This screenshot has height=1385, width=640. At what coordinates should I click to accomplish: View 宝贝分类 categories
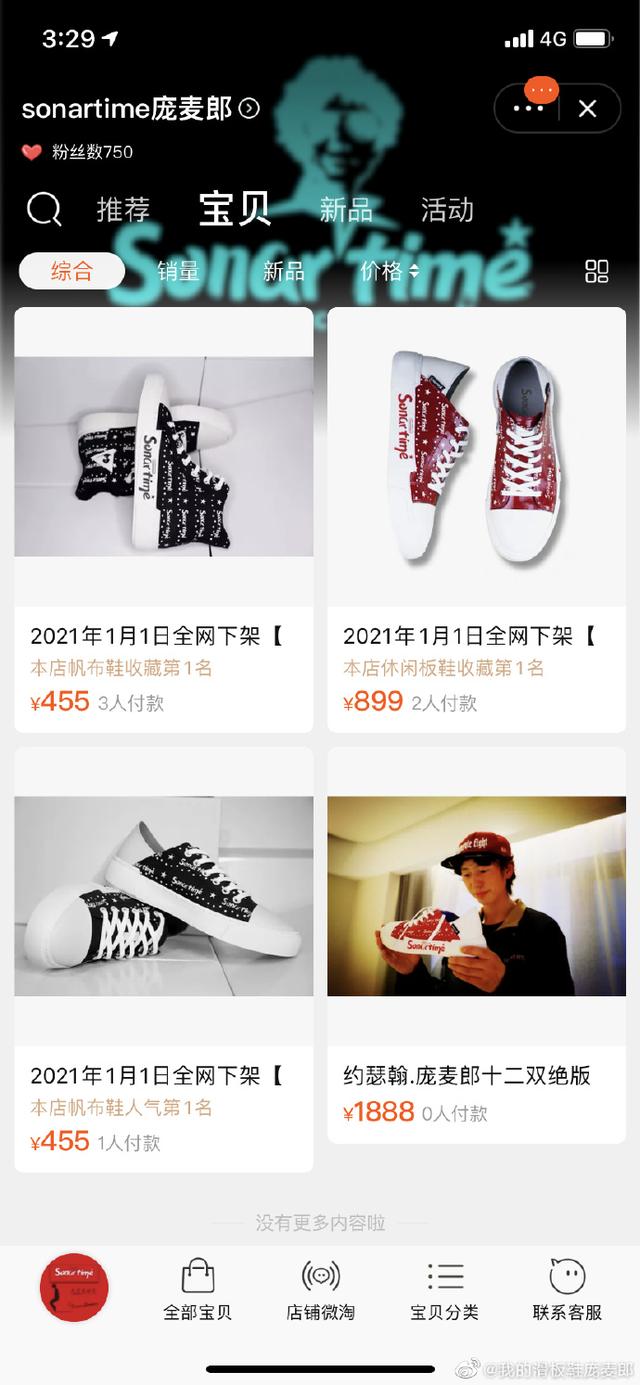[x=444, y=1290]
